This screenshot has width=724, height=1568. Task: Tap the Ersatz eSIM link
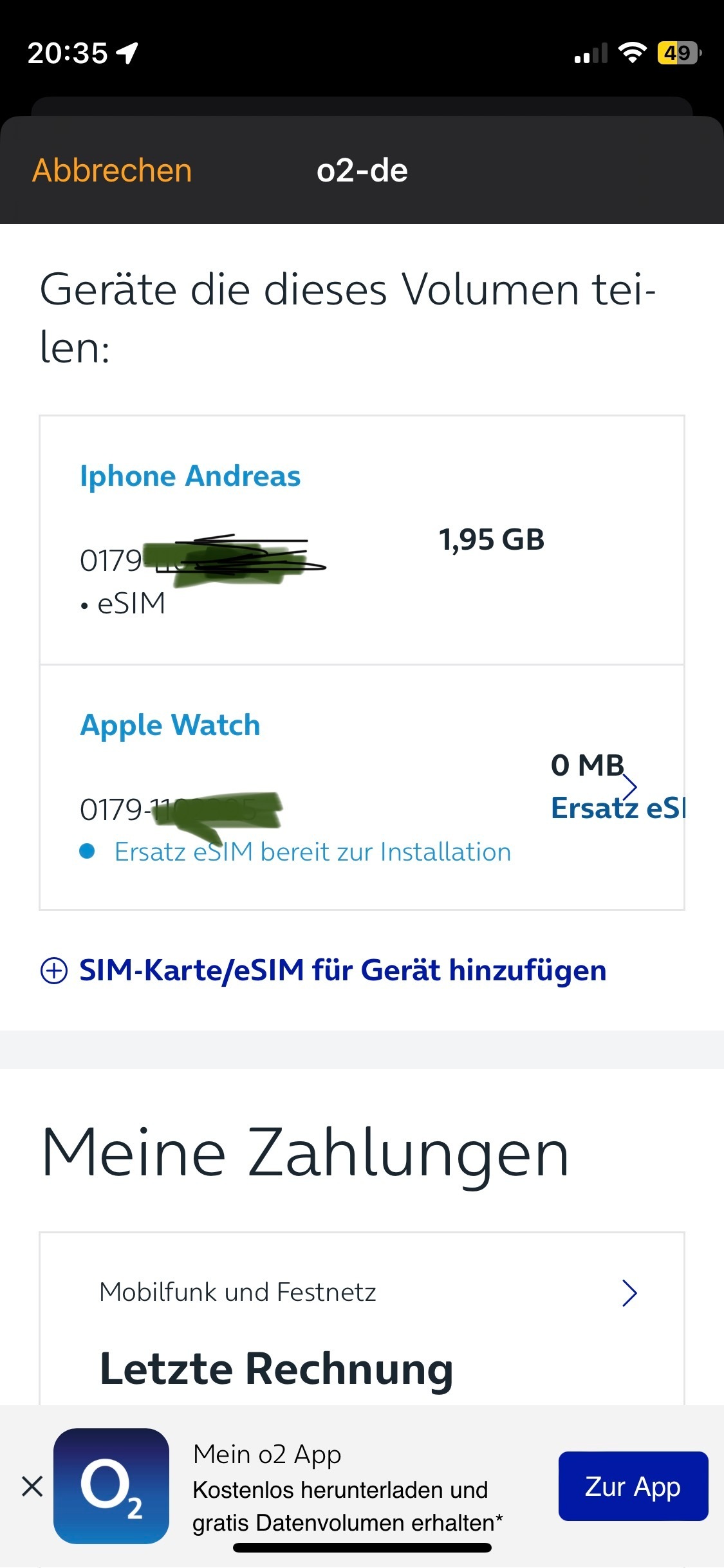coord(618,808)
